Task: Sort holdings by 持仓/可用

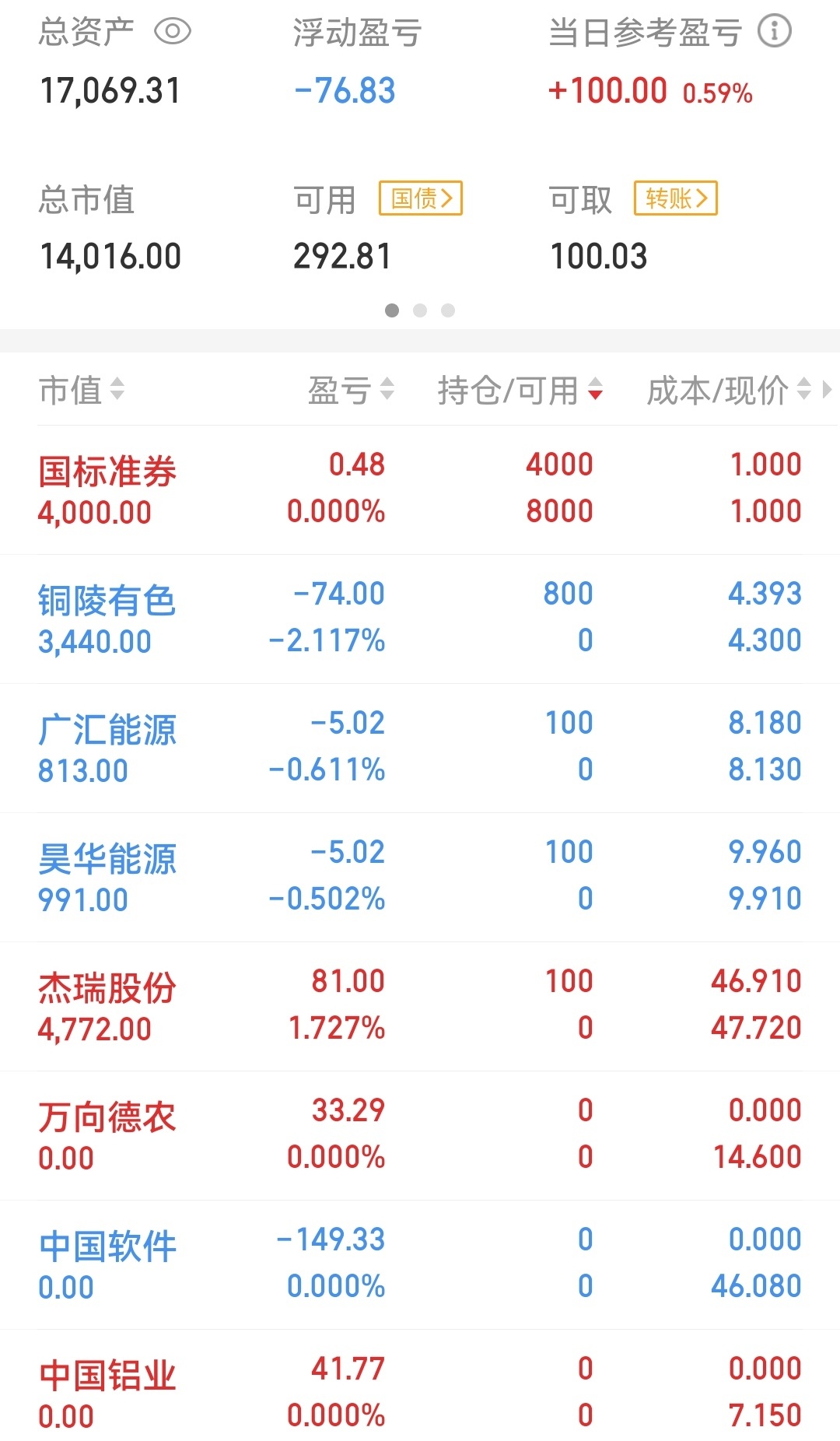Action: (x=520, y=390)
